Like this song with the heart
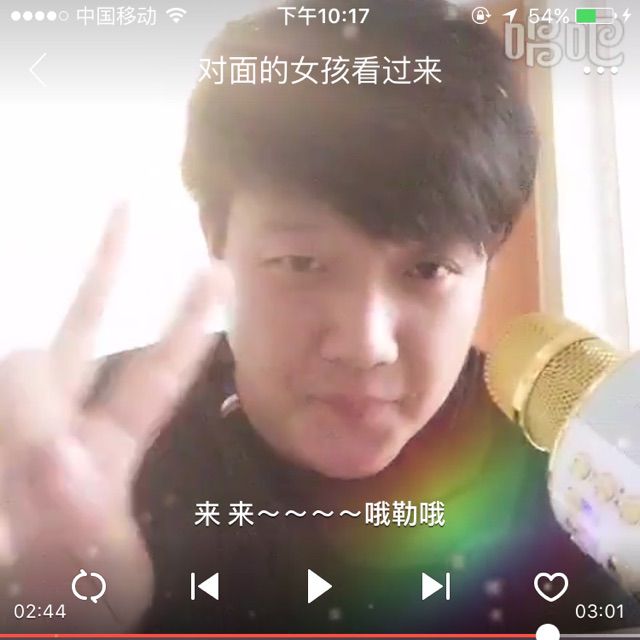640x640 pixels. pos(551,586)
